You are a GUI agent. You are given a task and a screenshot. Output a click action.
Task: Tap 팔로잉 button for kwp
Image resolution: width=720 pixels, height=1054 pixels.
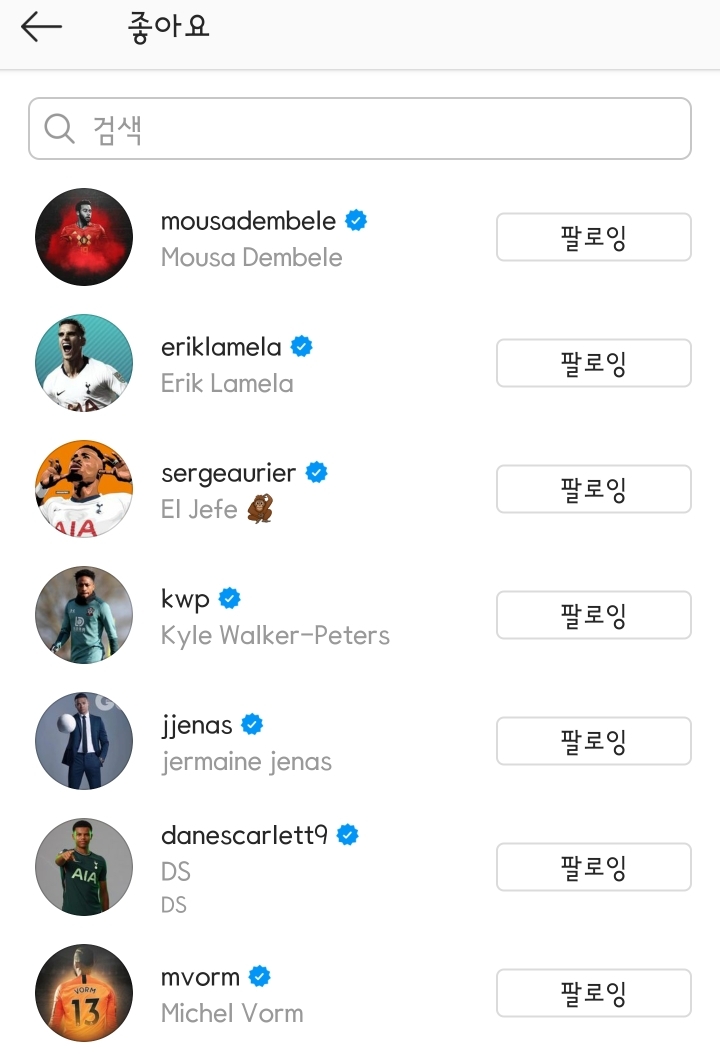click(593, 615)
